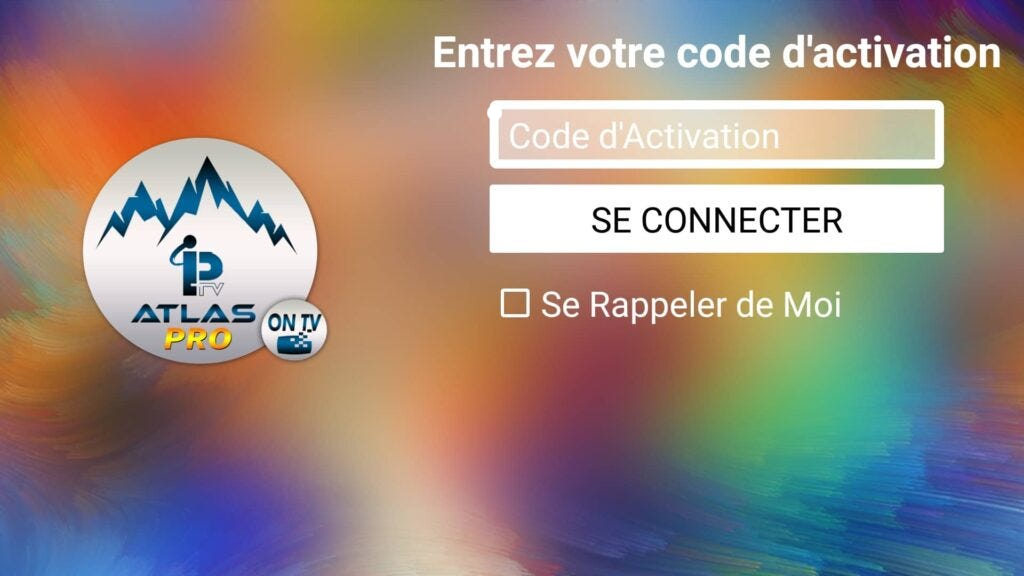Screen dimensions: 1024x576
Task: Focus the Code d'Activation field
Action: (x=715, y=136)
